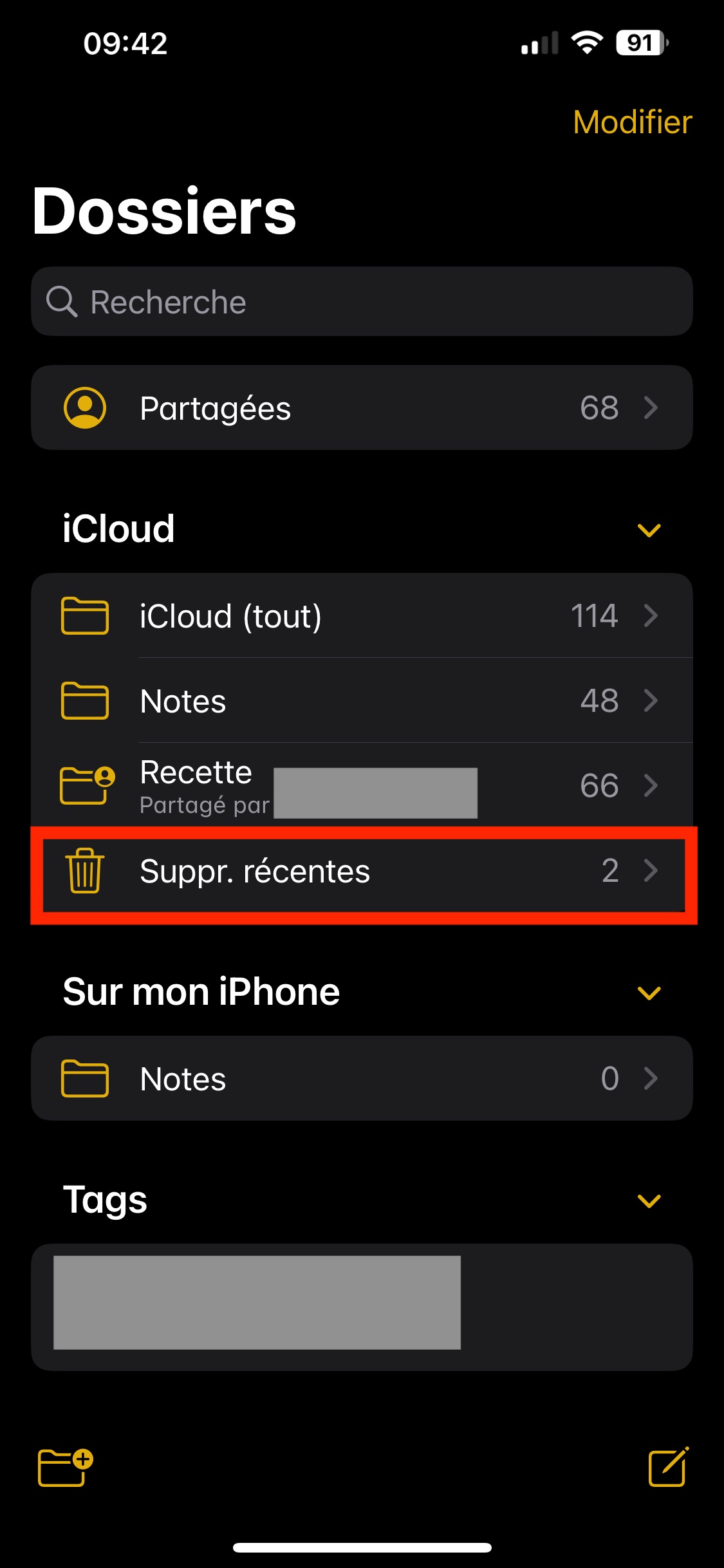Open Suppr. récentes folder
The width and height of the screenshot is (724, 1568).
coord(362,871)
